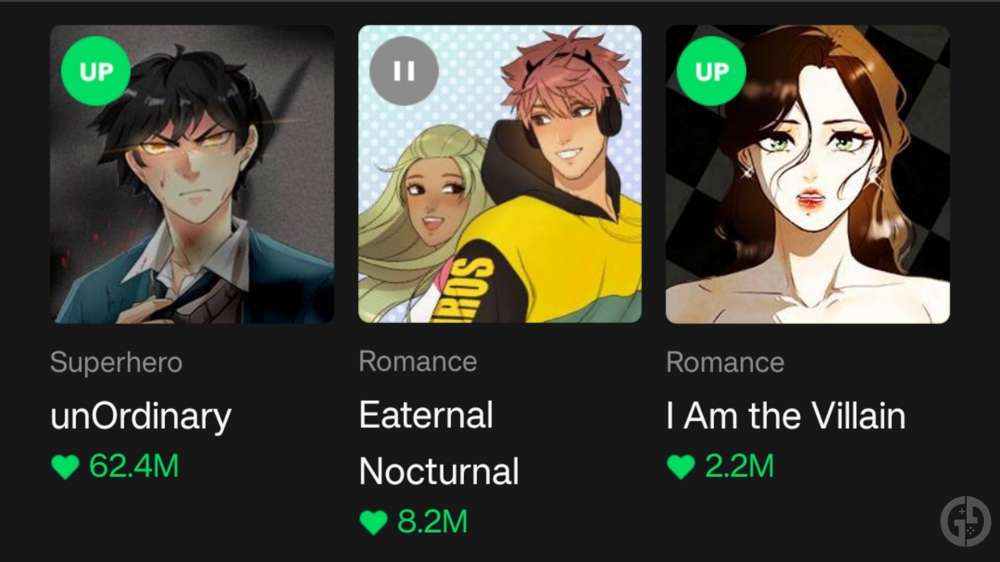View the I Am the Villain webtoon
The width and height of the screenshot is (1000, 562).
(807, 175)
